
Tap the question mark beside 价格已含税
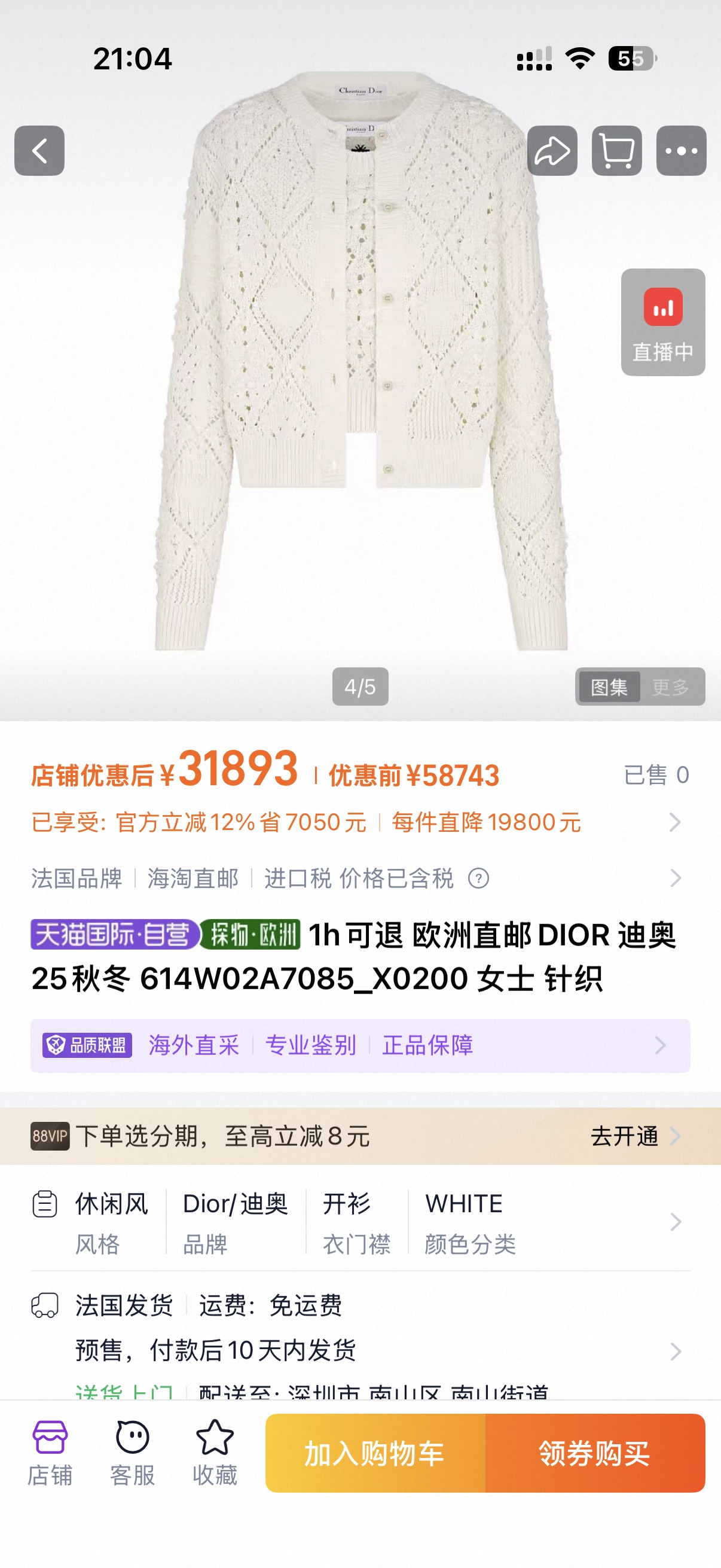pyautogui.click(x=478, y=878)
